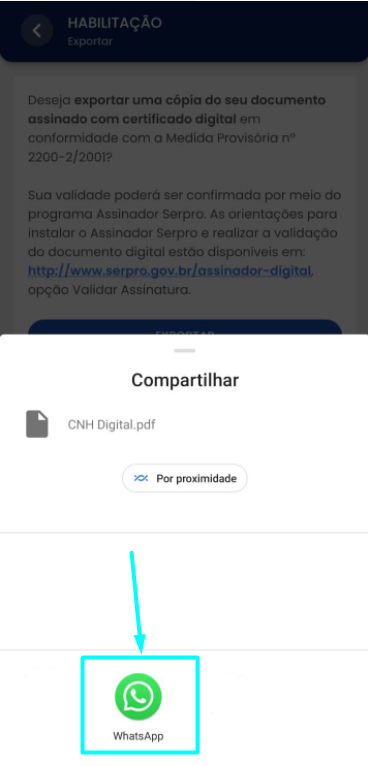Tap the share sheet drag handle
This screenshot has height=766, width=368.
tap(185, 351)
